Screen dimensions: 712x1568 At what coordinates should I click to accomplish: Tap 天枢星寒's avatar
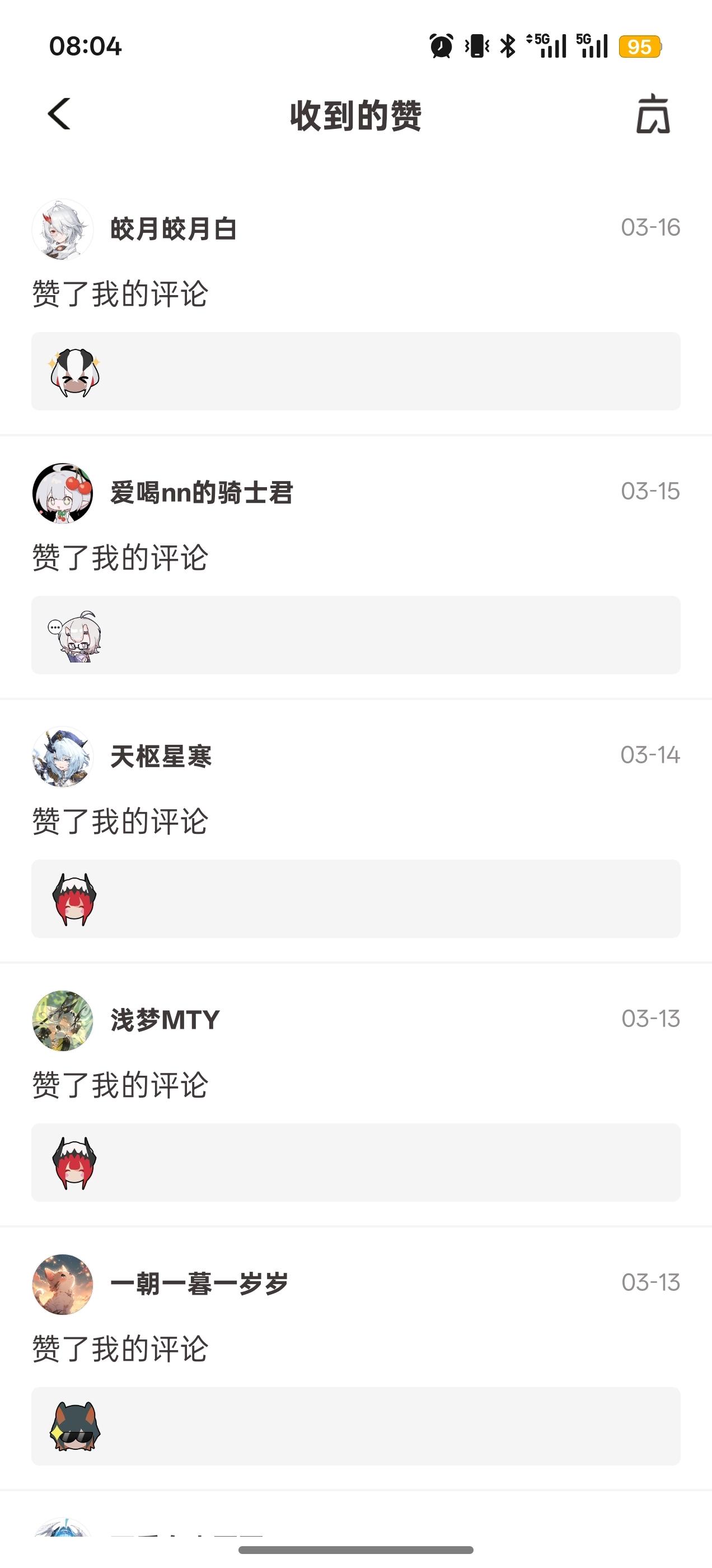point(63,757)
